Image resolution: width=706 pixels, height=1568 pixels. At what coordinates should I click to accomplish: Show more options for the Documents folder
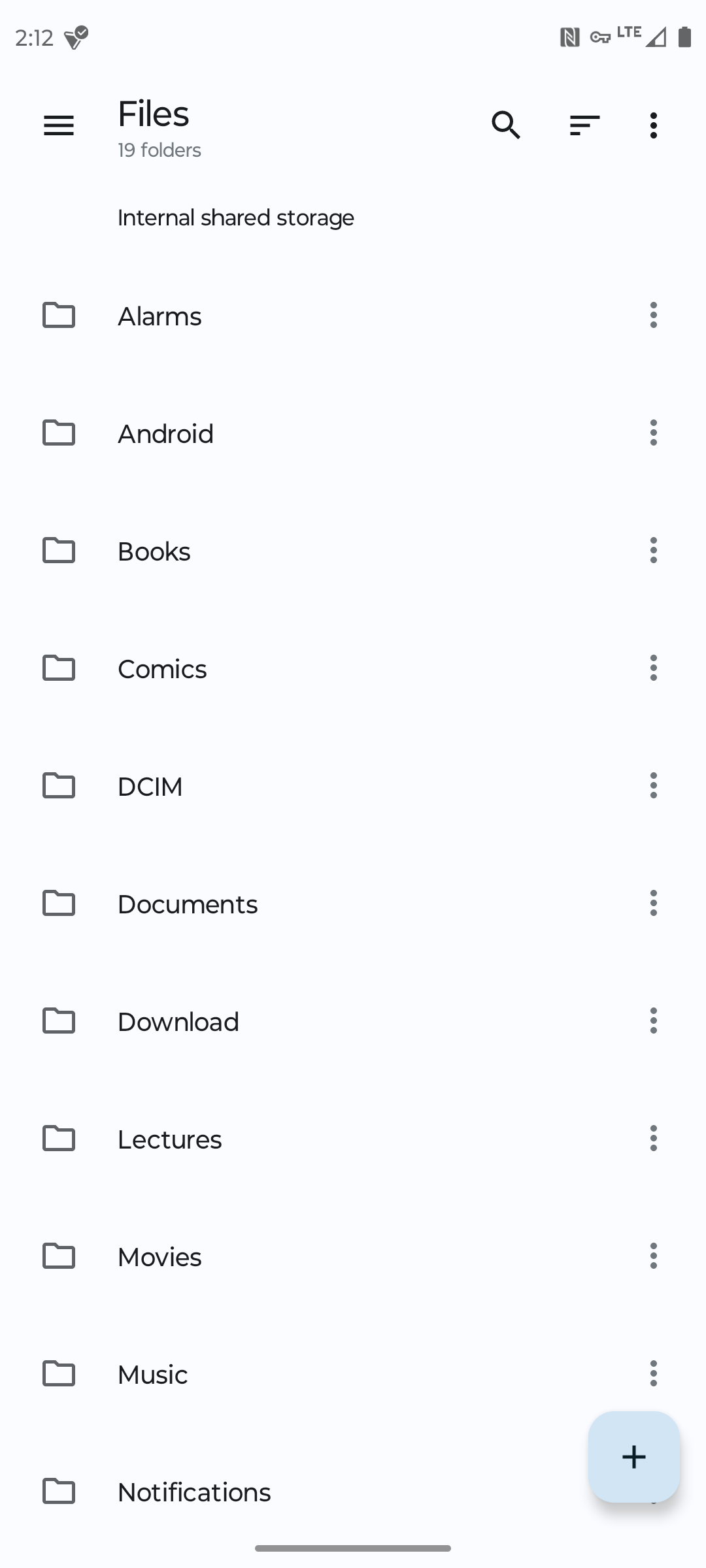654,903
